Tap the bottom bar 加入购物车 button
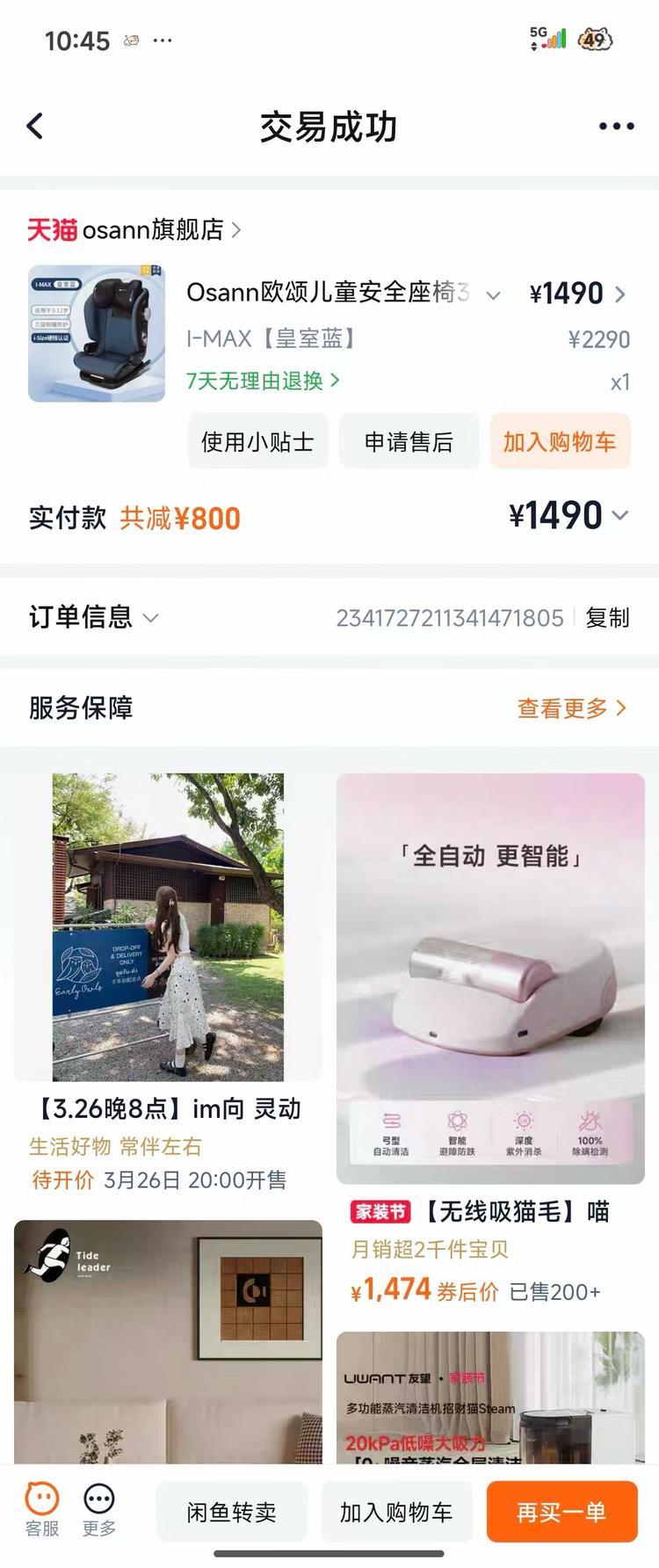This screenshot has height=1568, width=659. 396,1512
